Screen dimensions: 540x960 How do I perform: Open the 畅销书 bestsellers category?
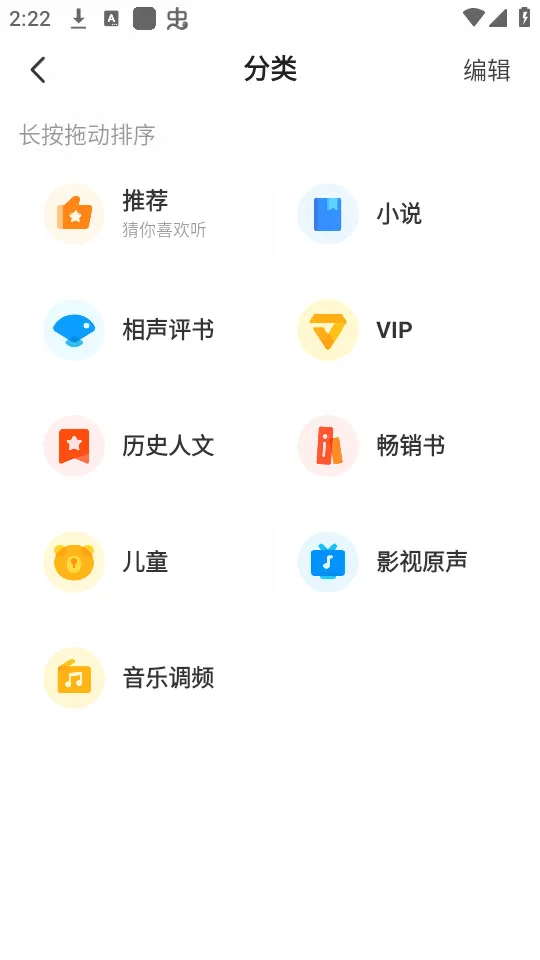397,446
